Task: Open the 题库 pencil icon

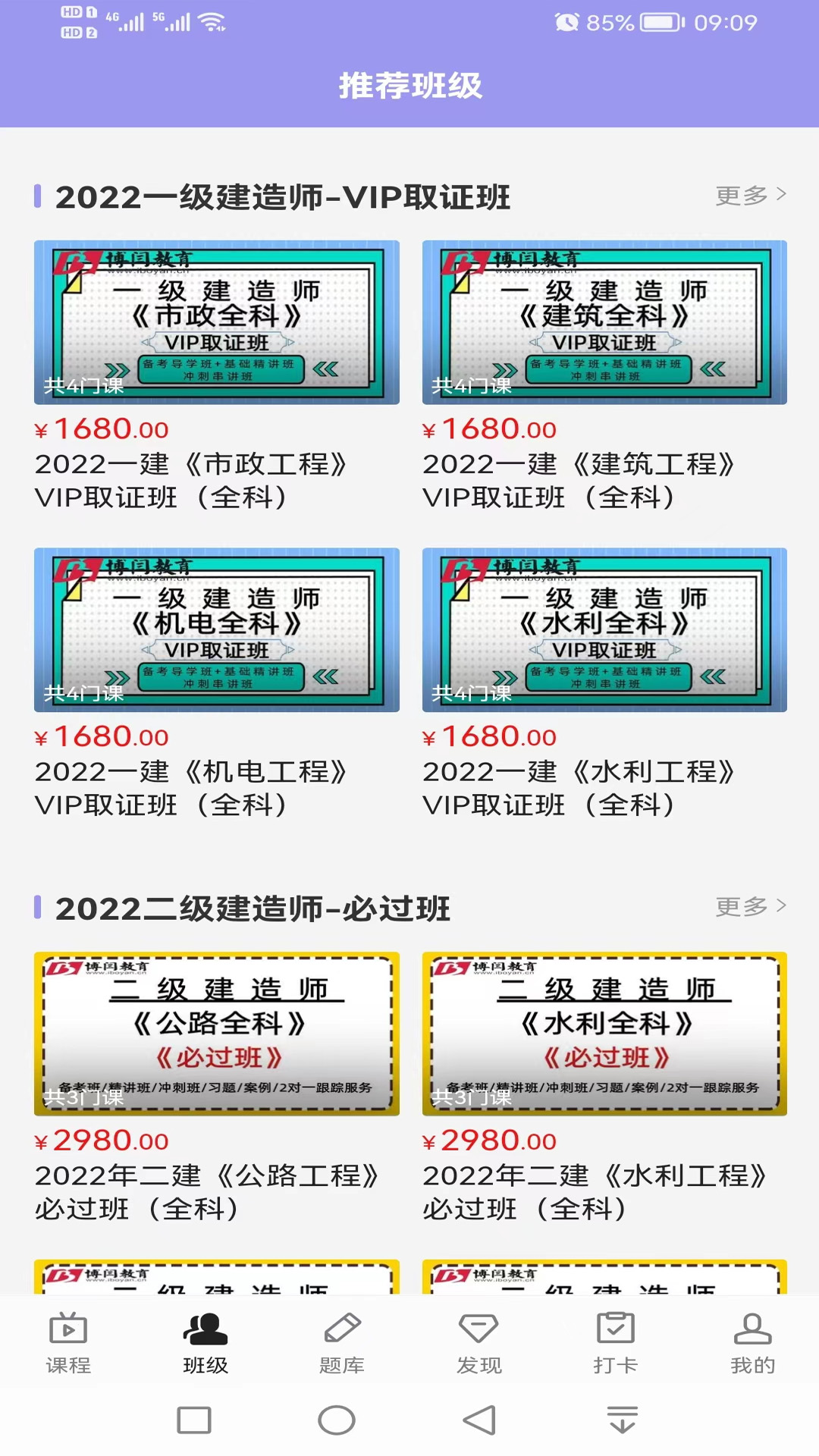Action: click(x=341, y=1332)
